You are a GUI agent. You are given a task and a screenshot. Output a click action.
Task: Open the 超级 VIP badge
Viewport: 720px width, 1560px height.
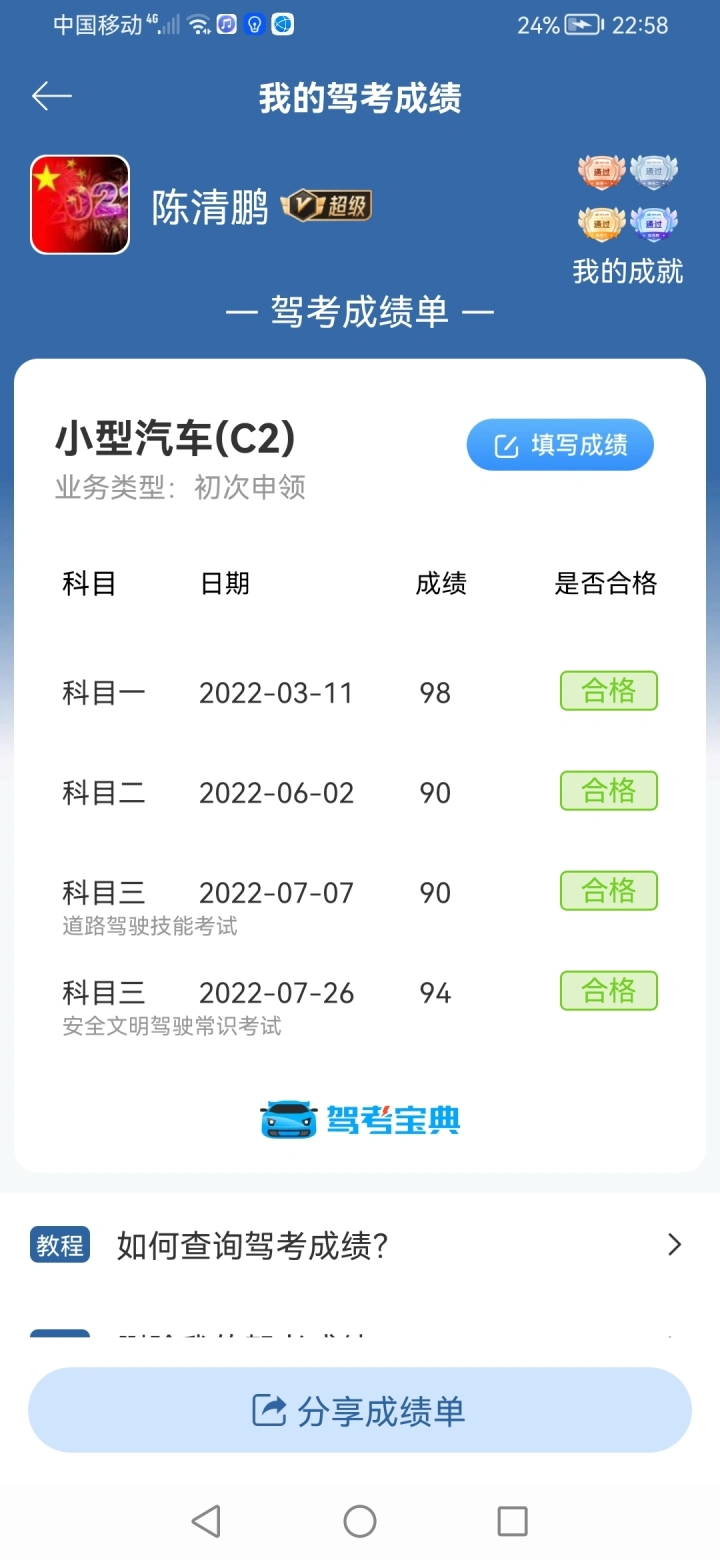327,207
